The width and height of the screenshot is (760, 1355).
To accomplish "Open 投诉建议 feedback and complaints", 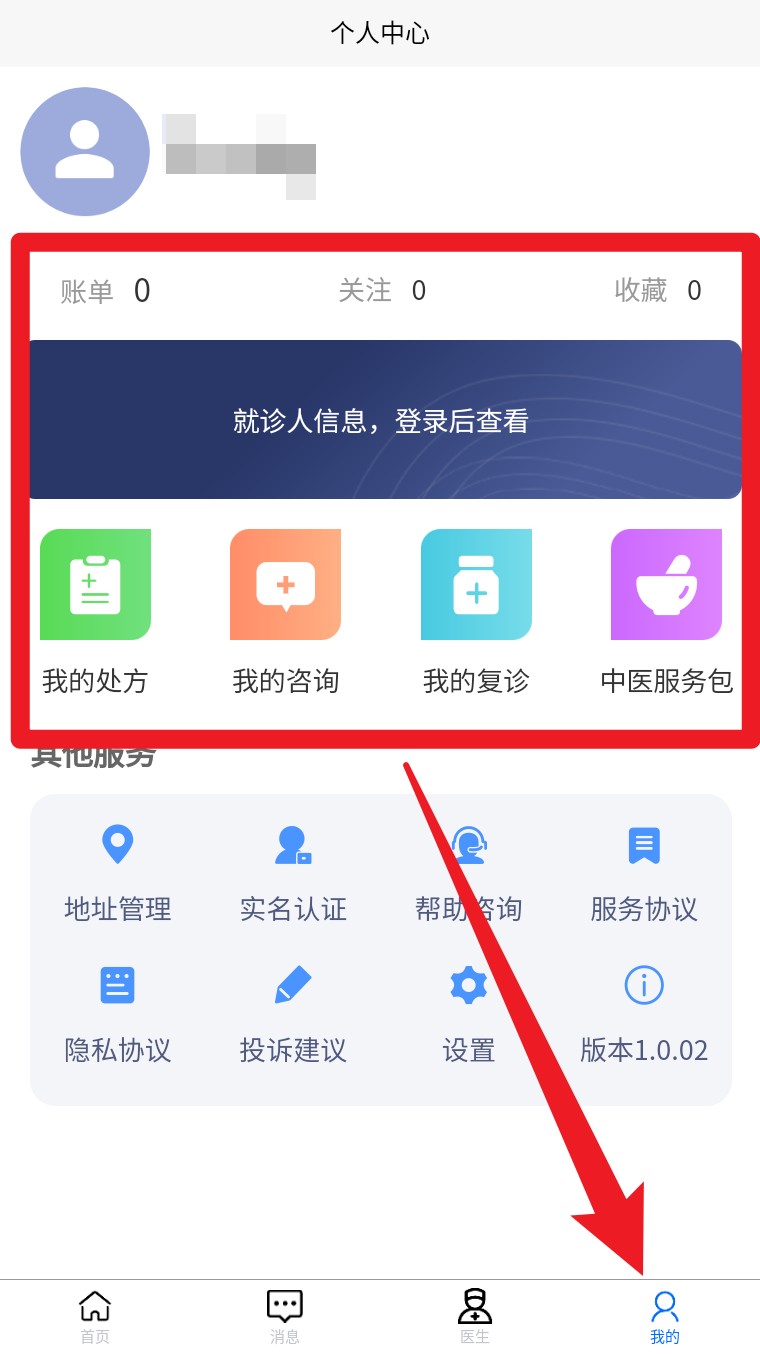I will tap(292, 1012).
